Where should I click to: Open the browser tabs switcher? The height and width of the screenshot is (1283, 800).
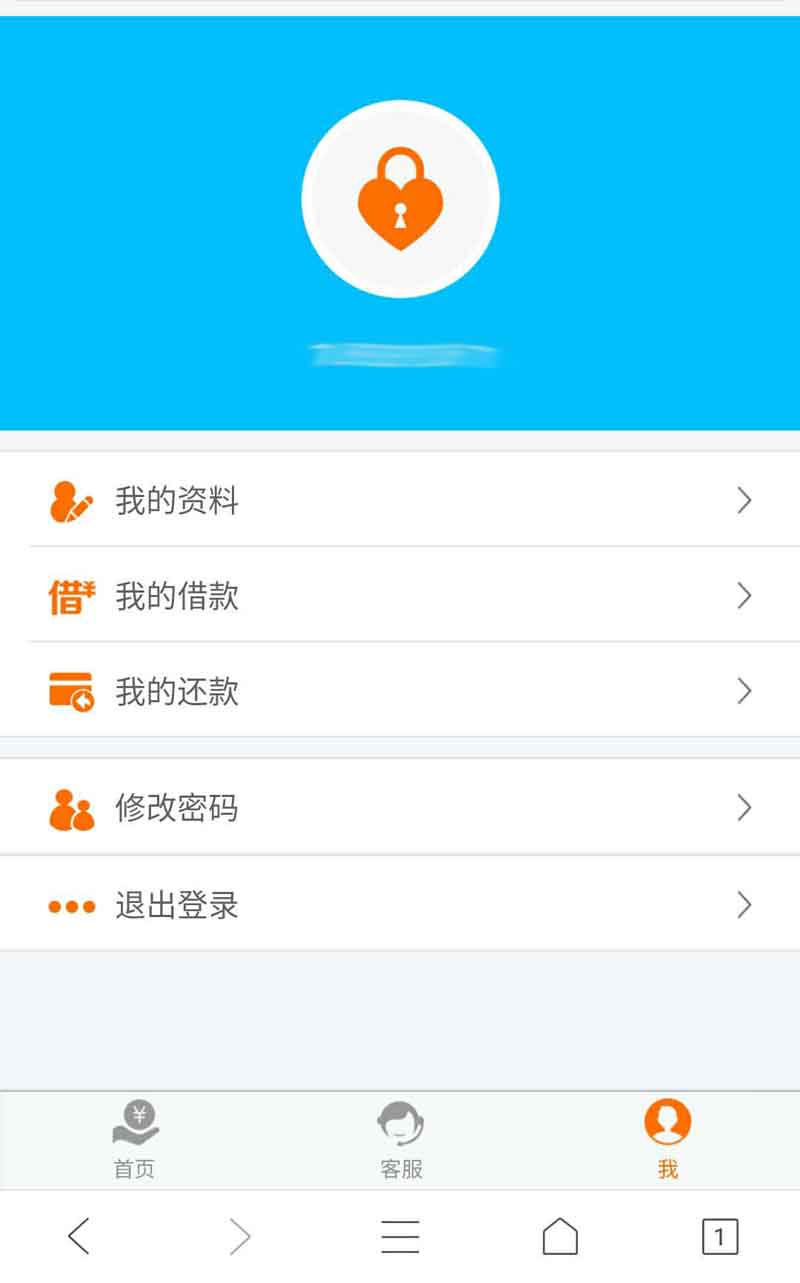(x=719, y=1237)
